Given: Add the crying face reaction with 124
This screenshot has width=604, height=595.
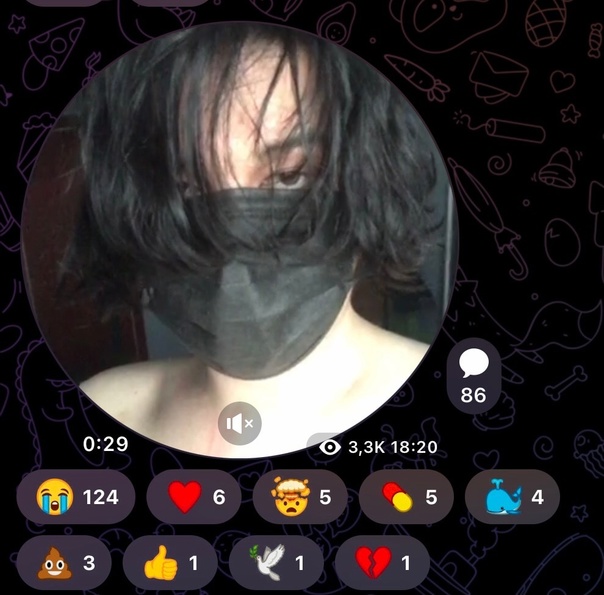Looking at the screenshot, I should click(76, 497).
